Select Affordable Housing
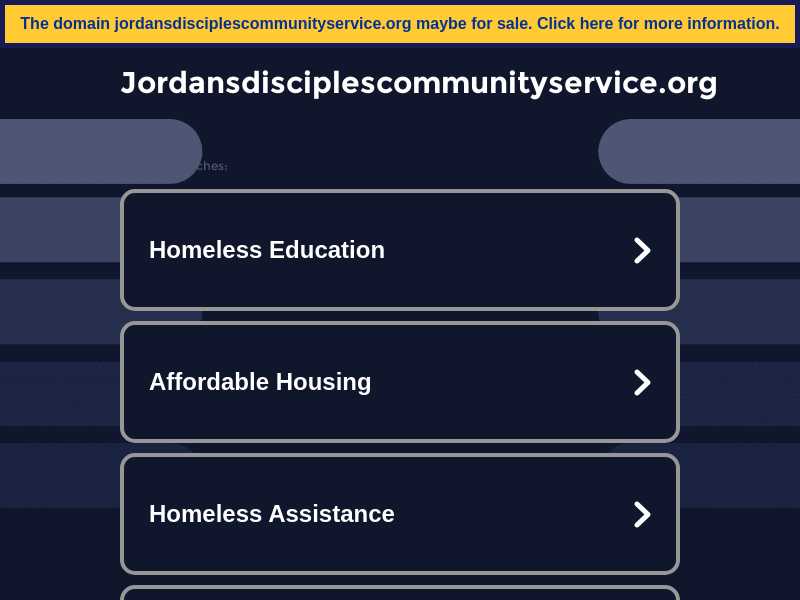 point(400,382)
